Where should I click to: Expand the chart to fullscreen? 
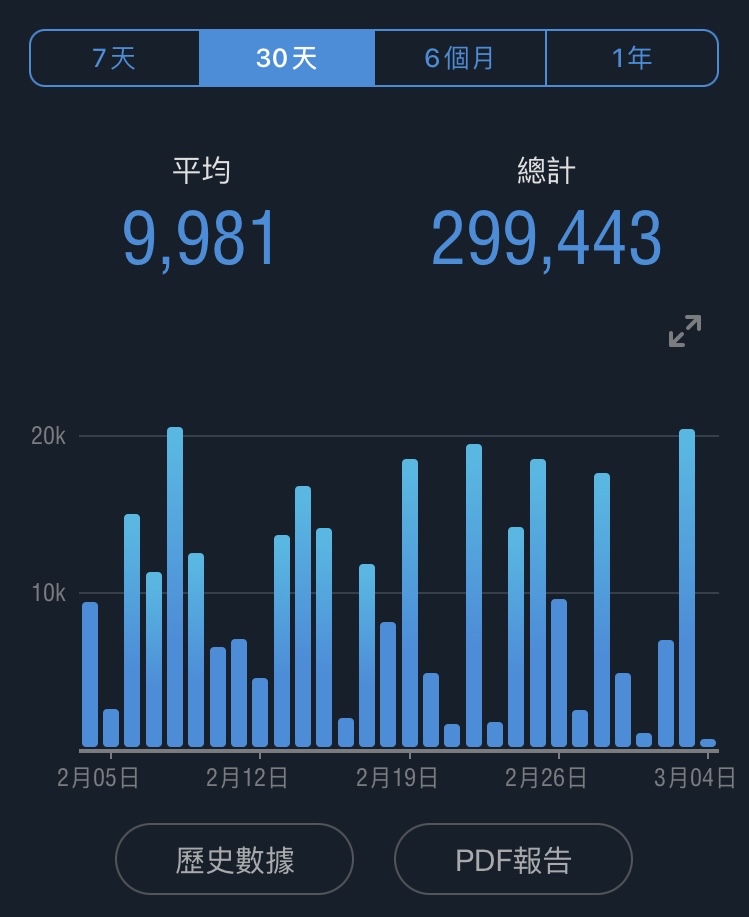685,331
